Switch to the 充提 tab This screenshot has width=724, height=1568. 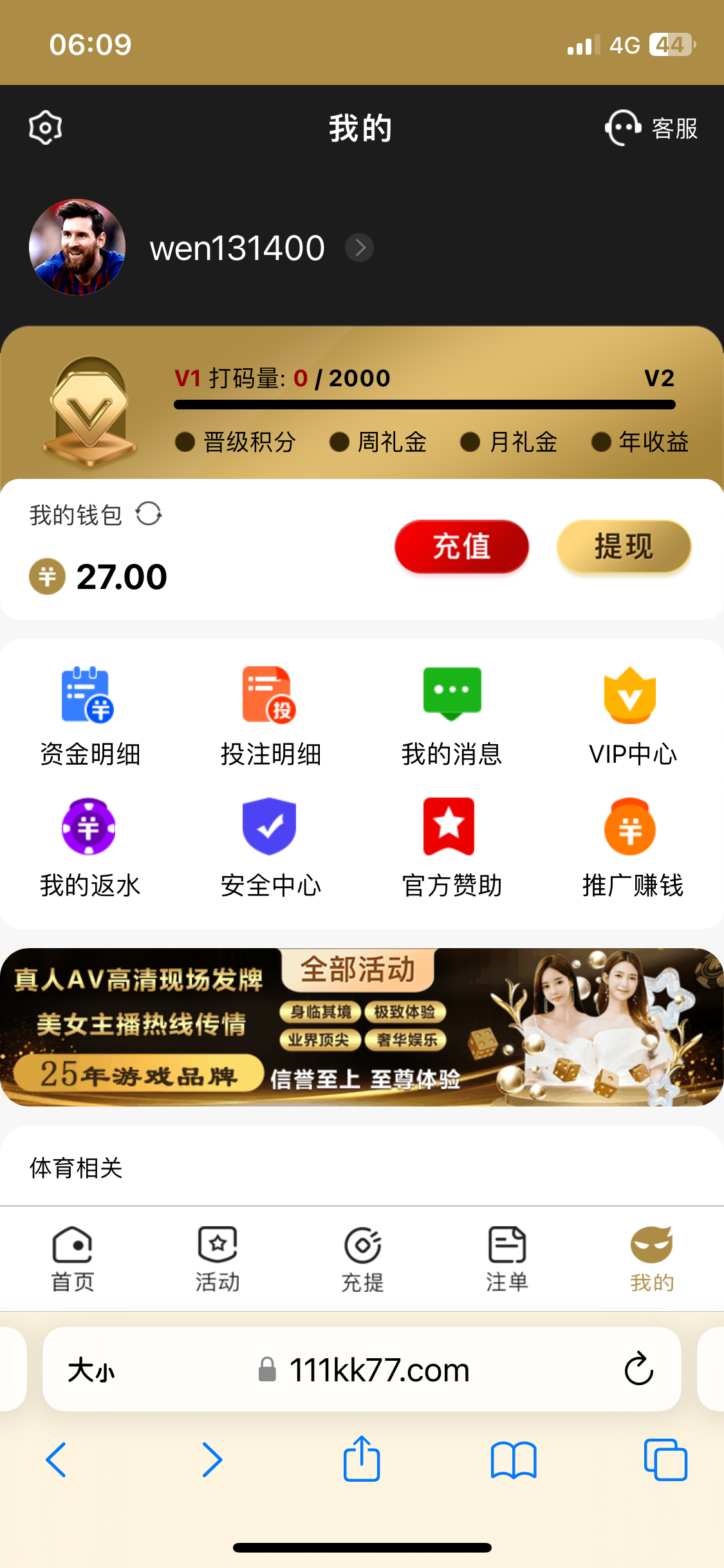[x=362, y=1258]
